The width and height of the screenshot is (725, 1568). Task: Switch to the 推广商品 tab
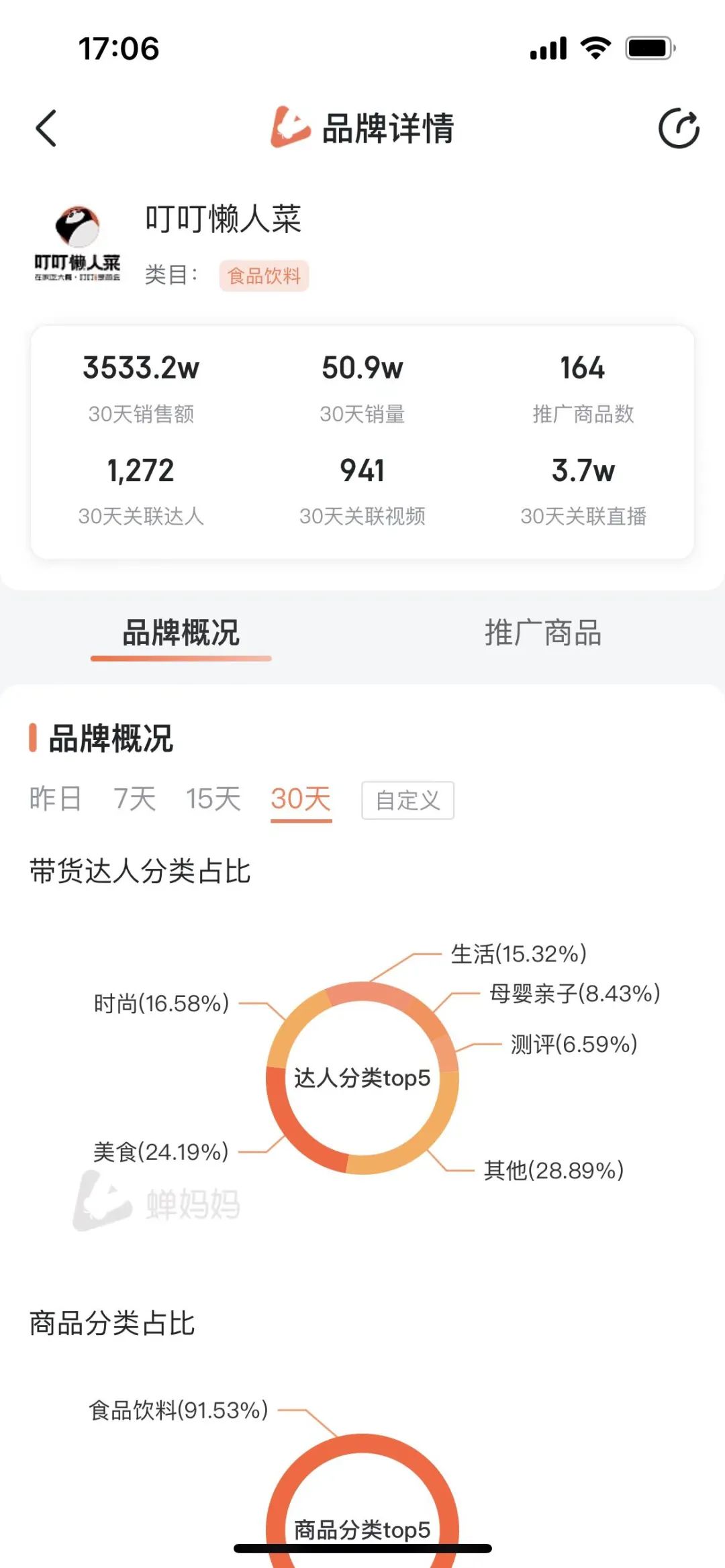click(542, 633)
